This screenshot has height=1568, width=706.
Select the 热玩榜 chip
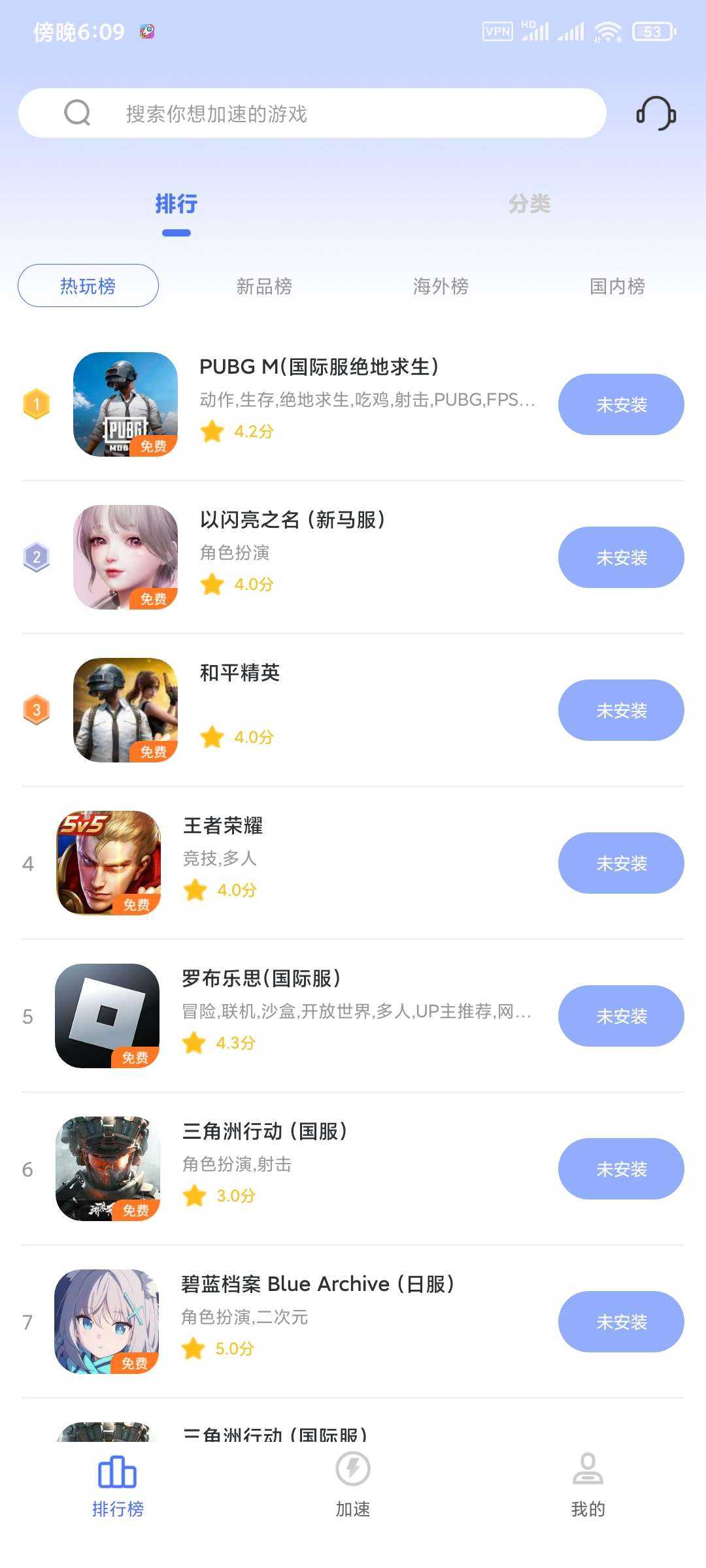tap(88, 286)
